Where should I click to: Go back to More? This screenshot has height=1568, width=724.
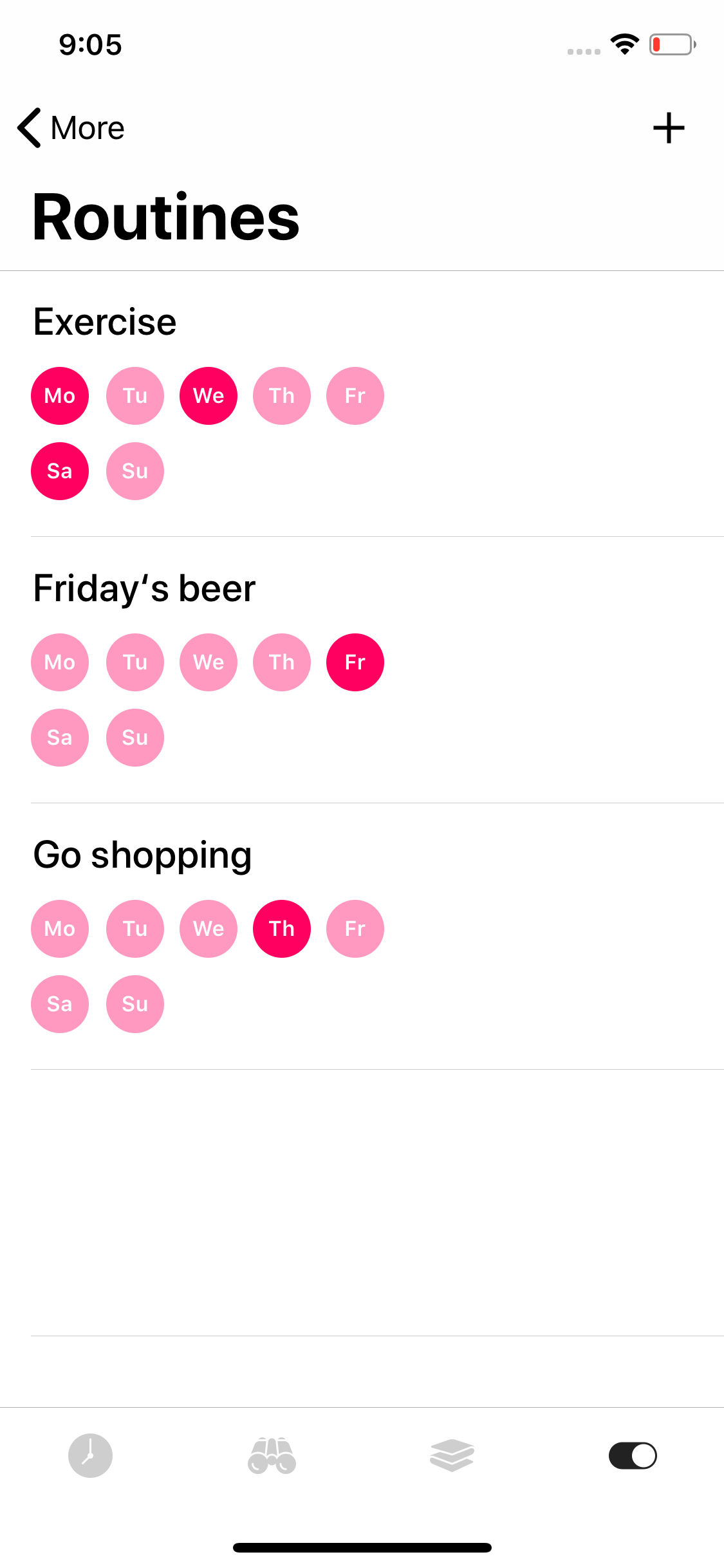[x=71, y=127]
